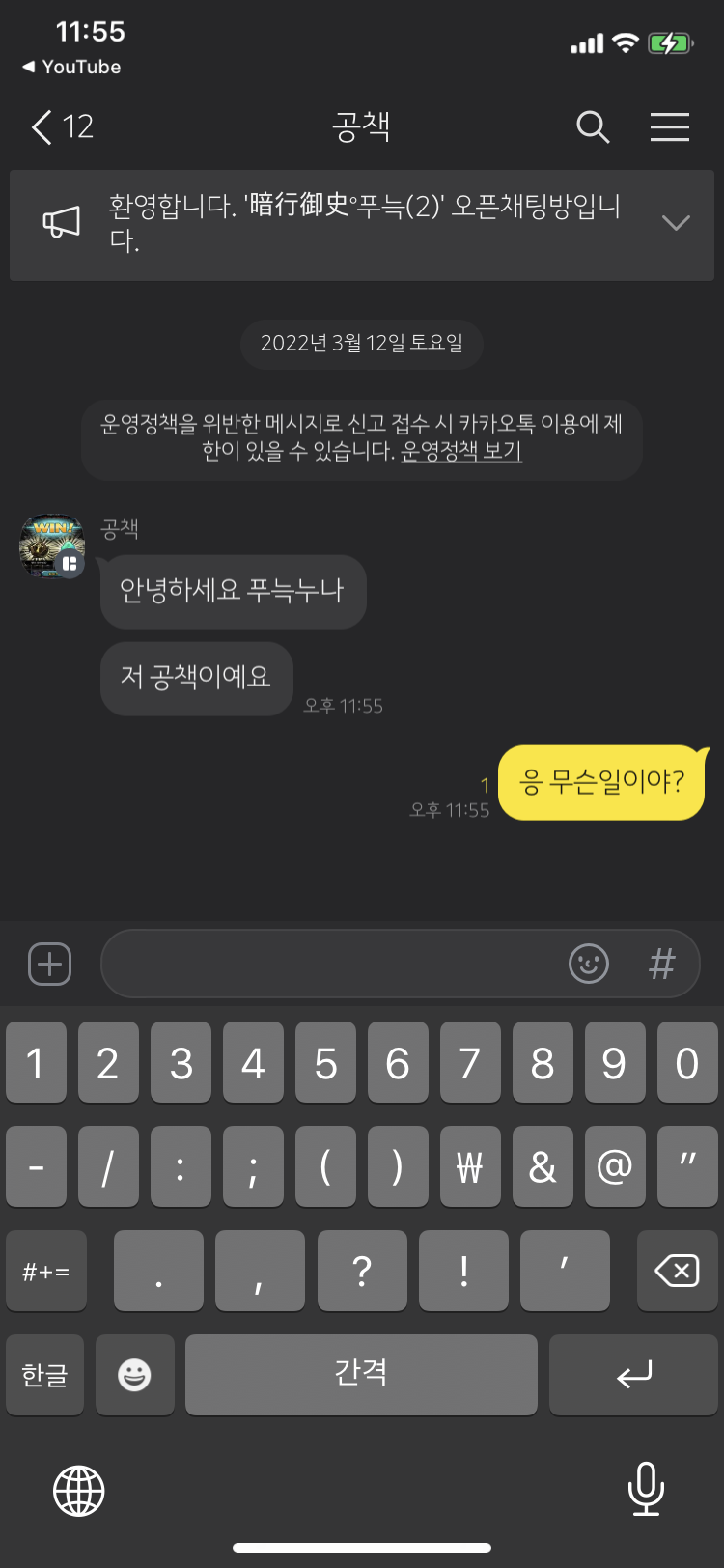Open the keyboard's emoji key
This screenshot has width=724, height=1568.
135,1375
